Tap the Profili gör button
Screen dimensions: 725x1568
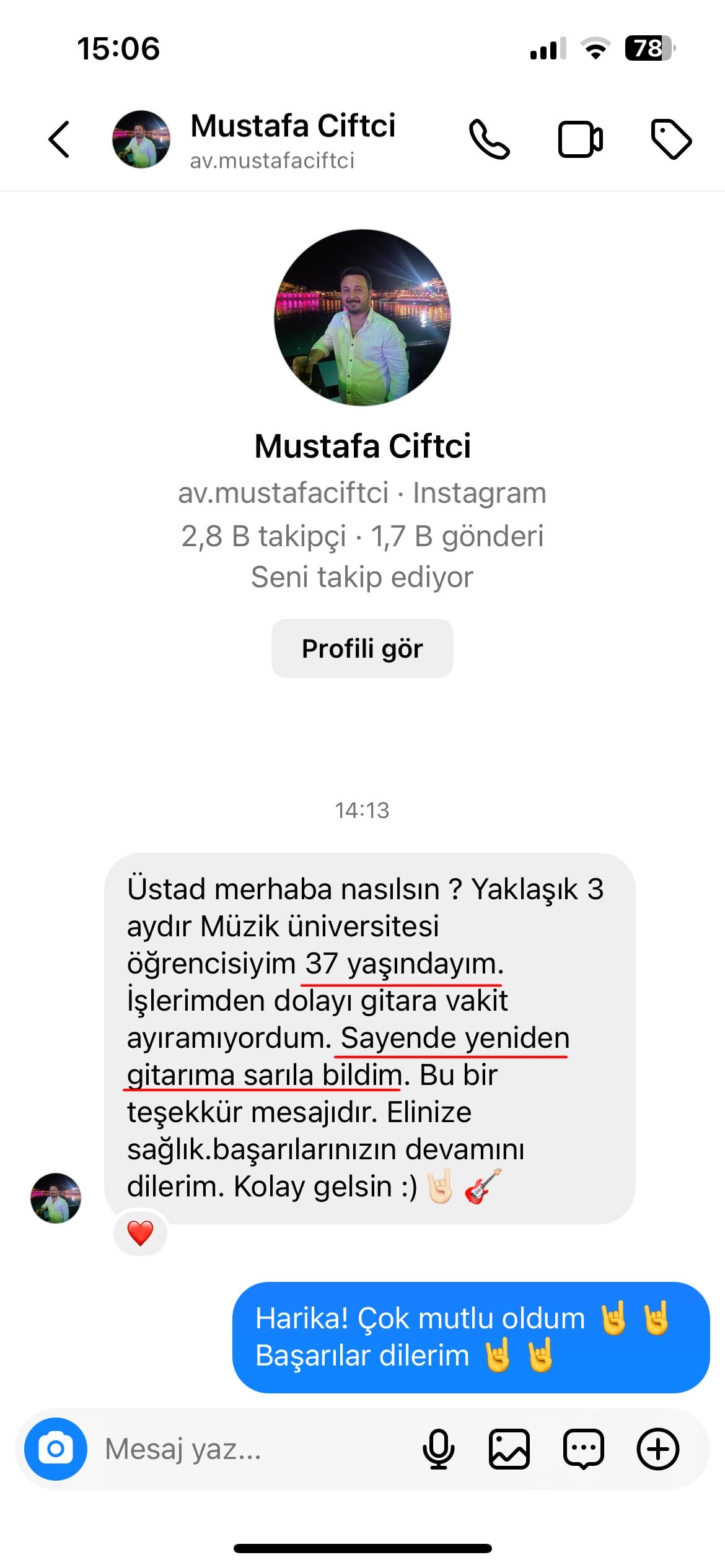pyautogui.click(x=362, y=648)
